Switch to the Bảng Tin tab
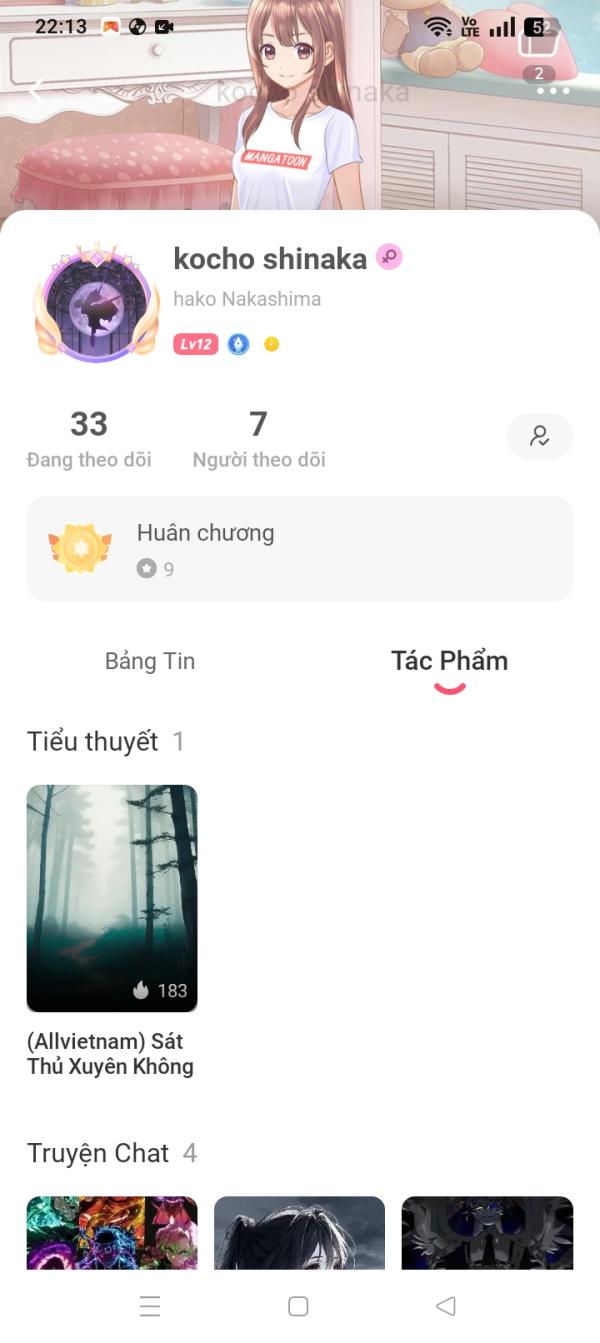Image resolution: width=600 pixels, height=1343 pixels. [150, 661]
